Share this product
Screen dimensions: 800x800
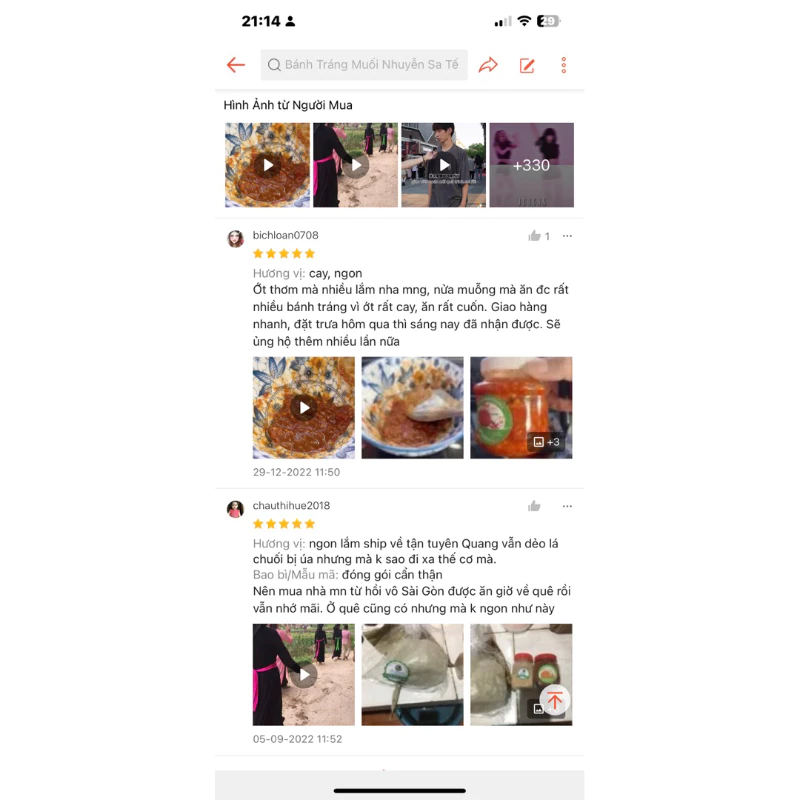point(488,65)
